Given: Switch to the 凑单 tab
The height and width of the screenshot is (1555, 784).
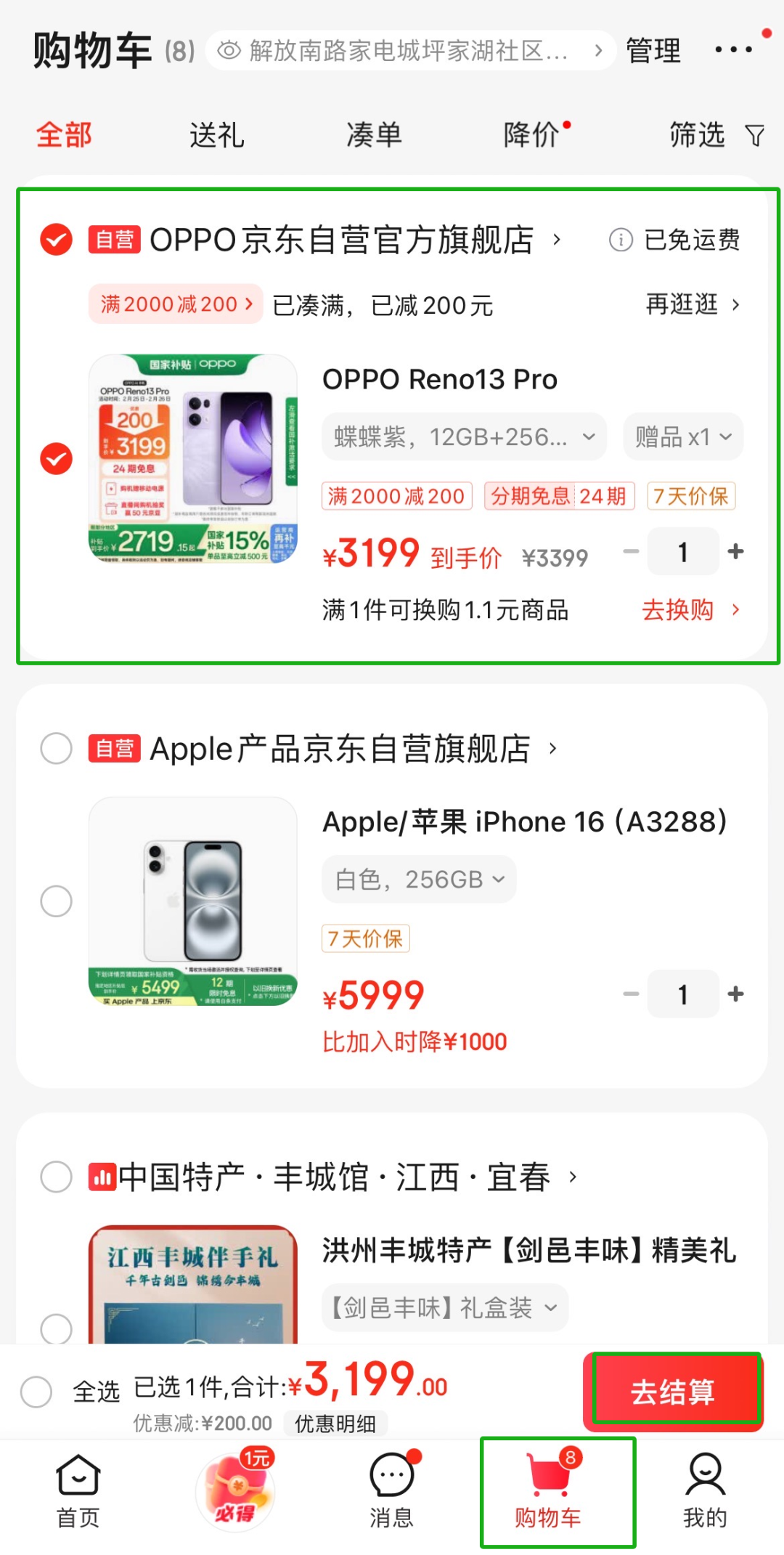Looking at the screenshot, I should 374,135.
